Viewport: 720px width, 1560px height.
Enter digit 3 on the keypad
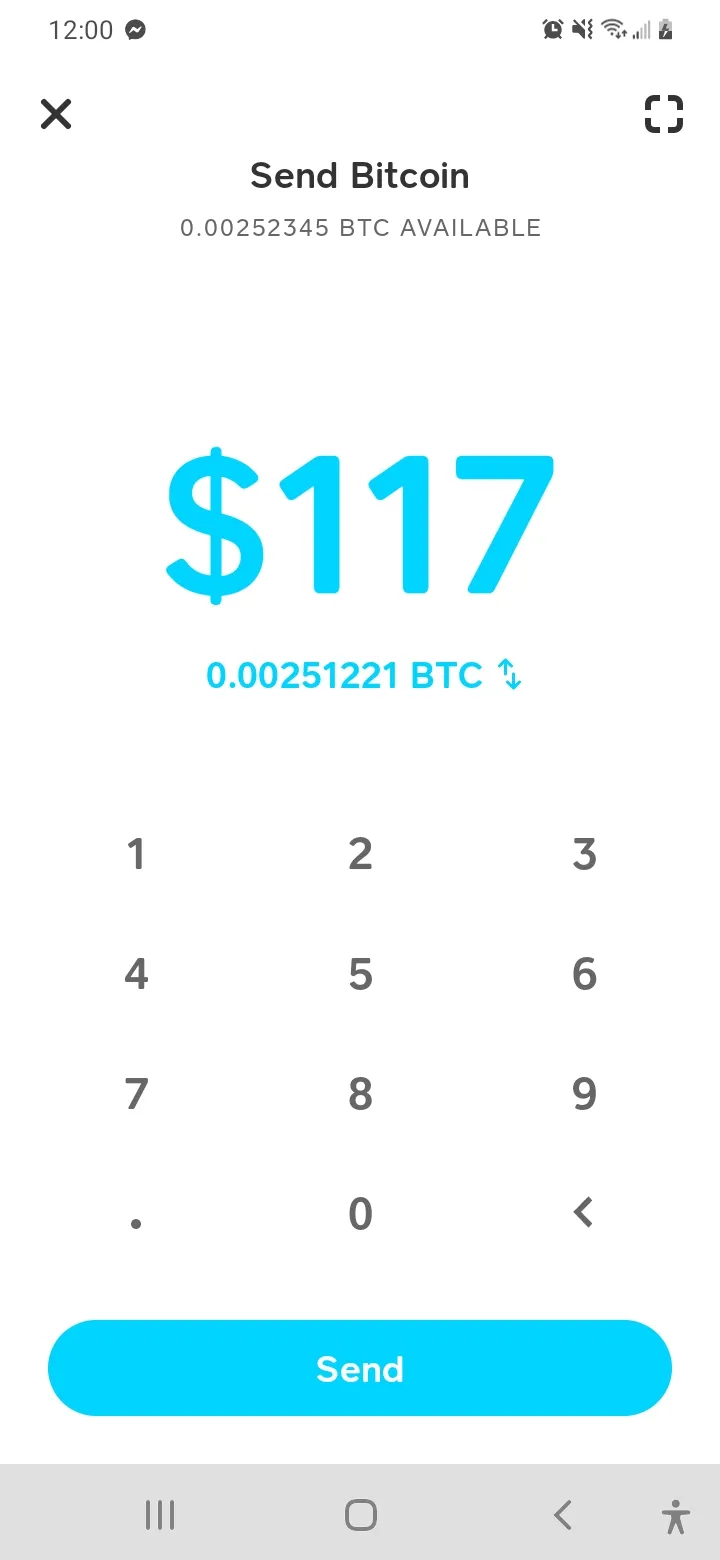pyautogui.click(x=584, y=854)
